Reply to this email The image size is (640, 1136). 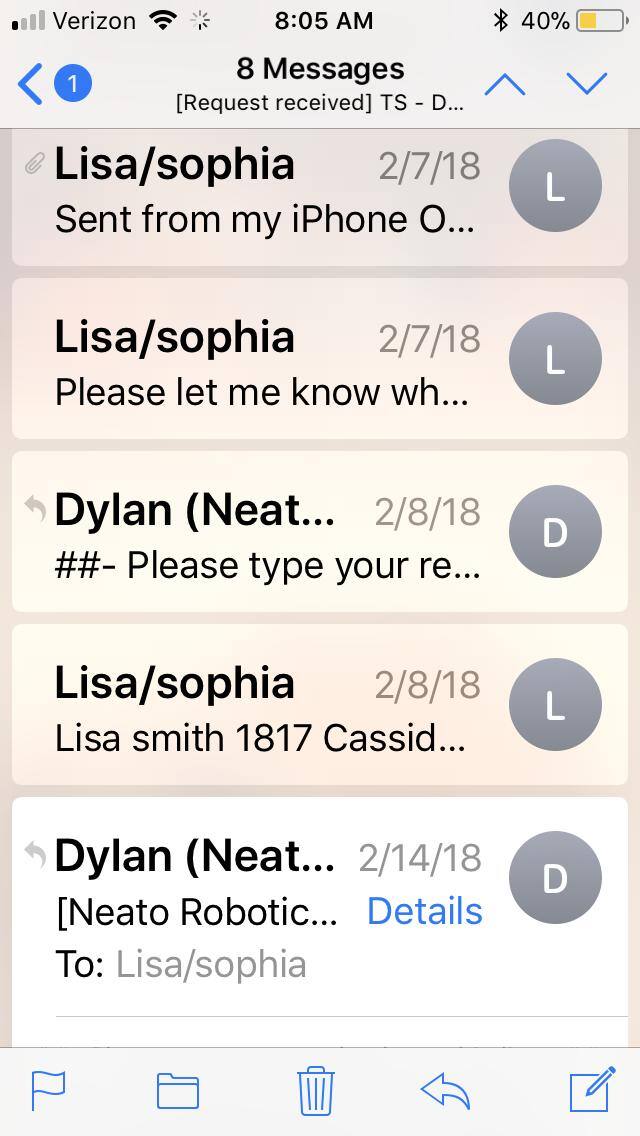446,1090
